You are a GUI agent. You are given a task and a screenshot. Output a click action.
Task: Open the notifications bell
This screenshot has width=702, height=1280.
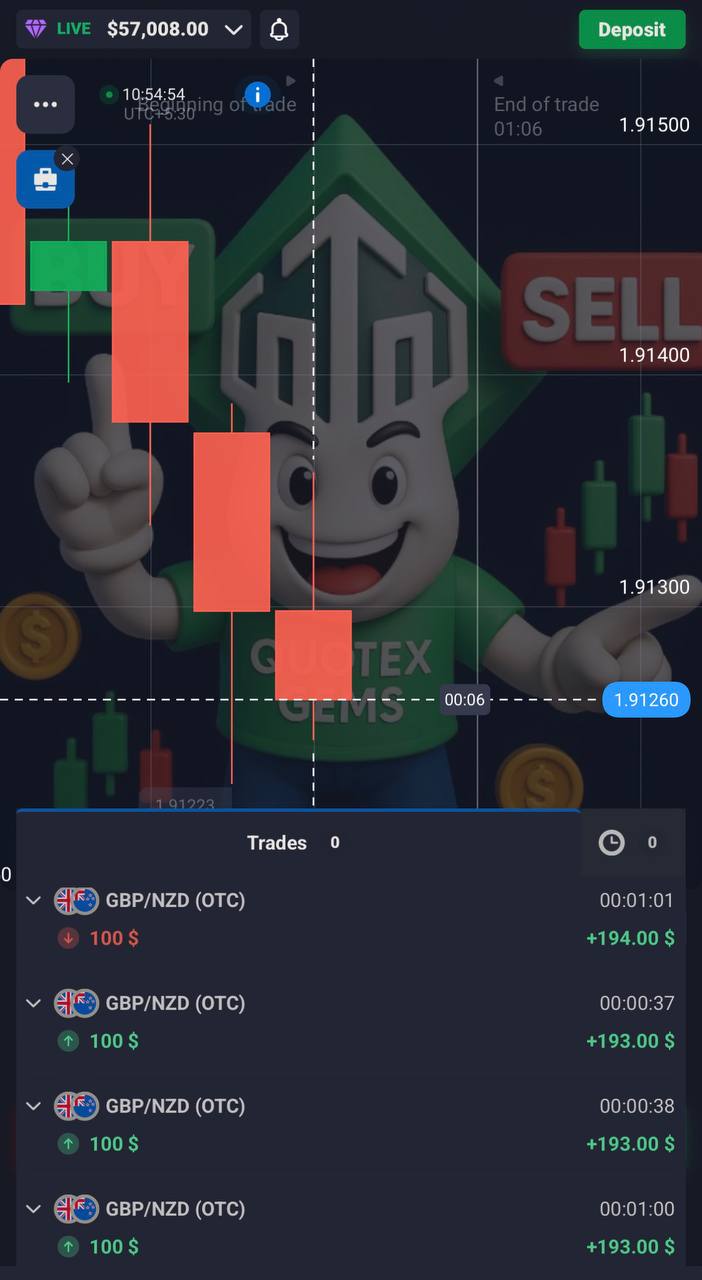point(279,30)
